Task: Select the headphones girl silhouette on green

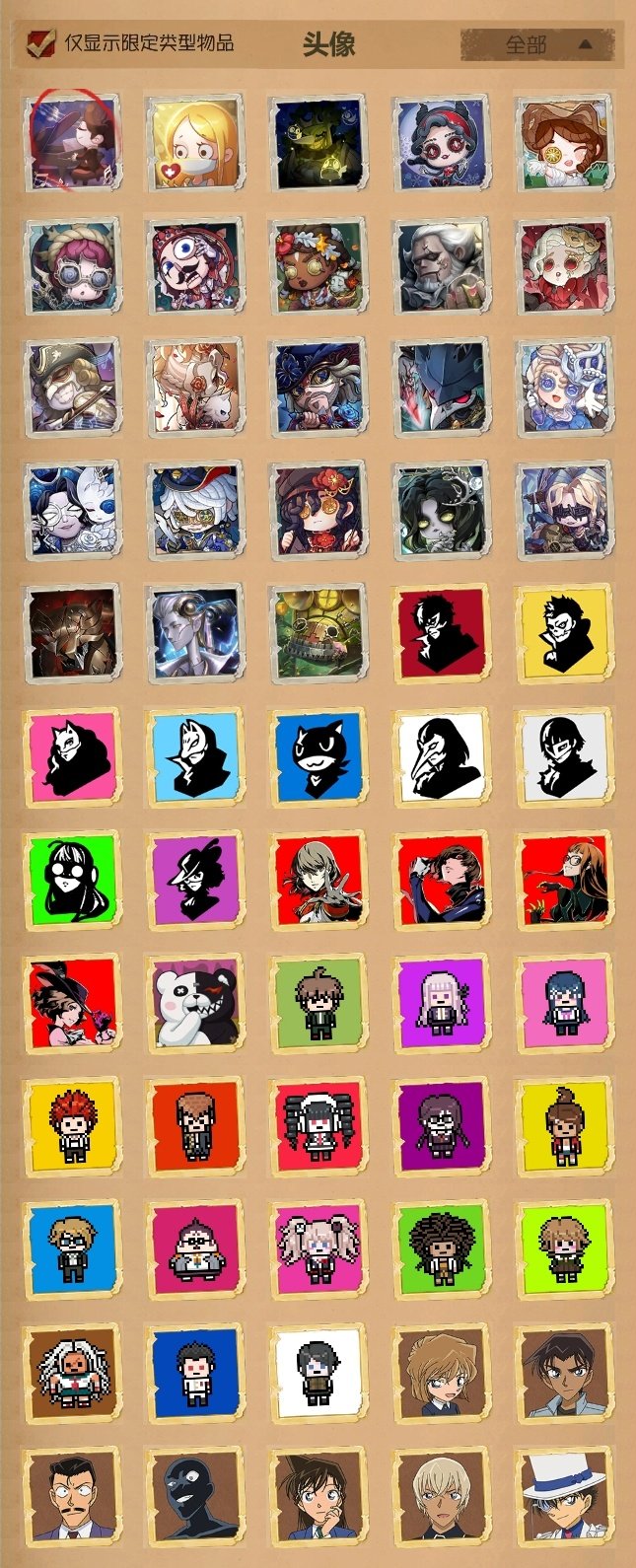Action: [x=72, y=881]
